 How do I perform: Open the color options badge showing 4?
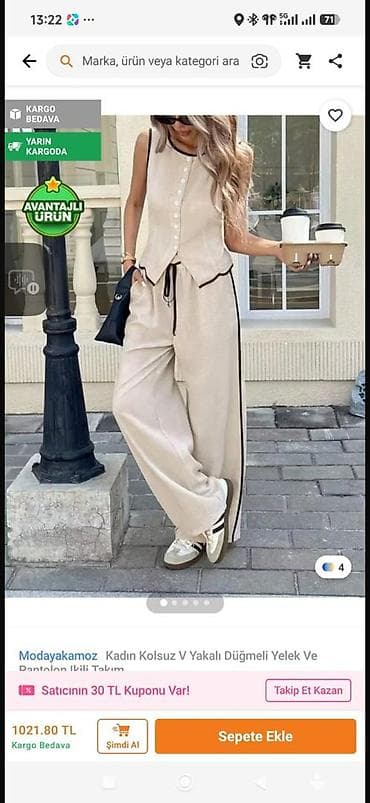click(333, 567)
